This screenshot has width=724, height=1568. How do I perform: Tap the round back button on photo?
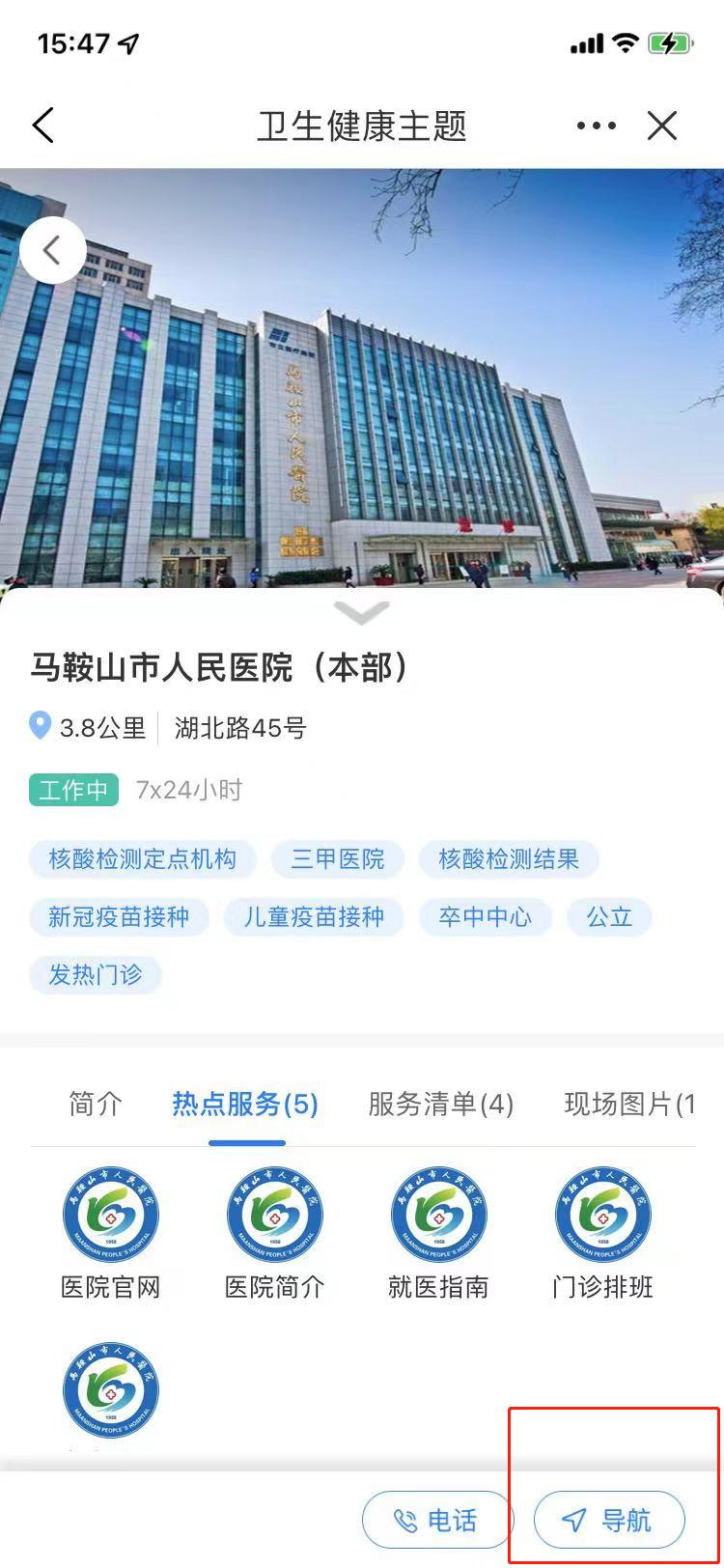click(x=53, y=251)
